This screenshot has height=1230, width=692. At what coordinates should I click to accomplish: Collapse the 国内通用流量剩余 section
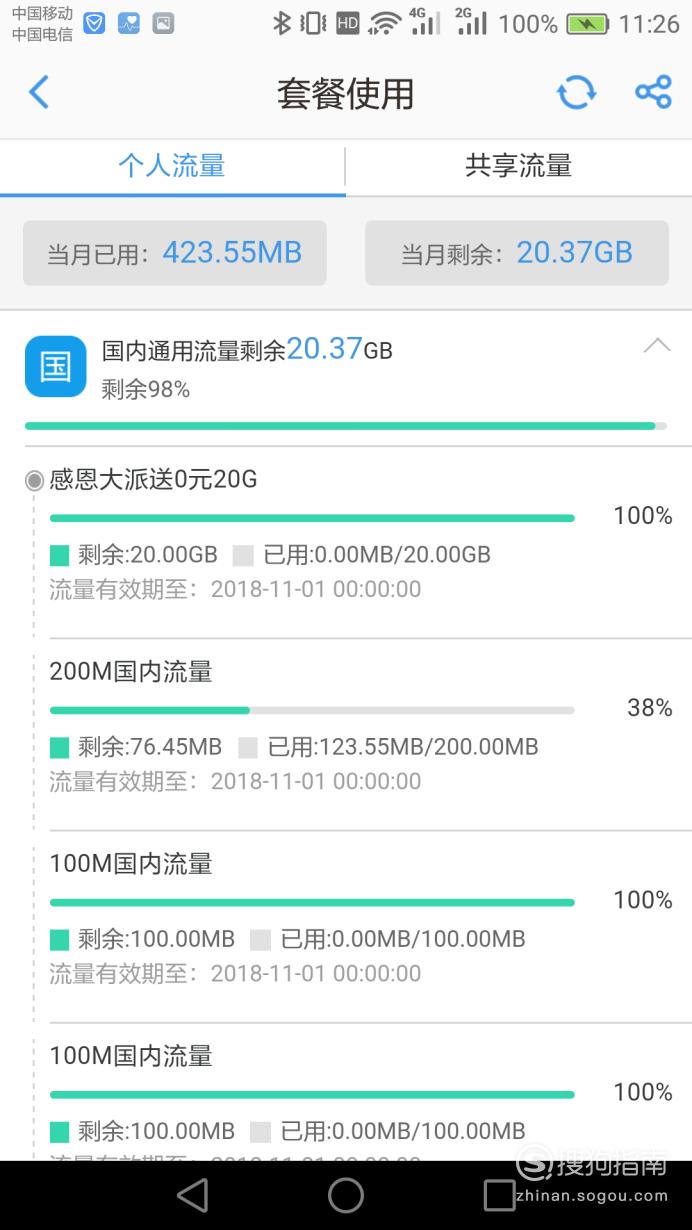click(657, 346)
